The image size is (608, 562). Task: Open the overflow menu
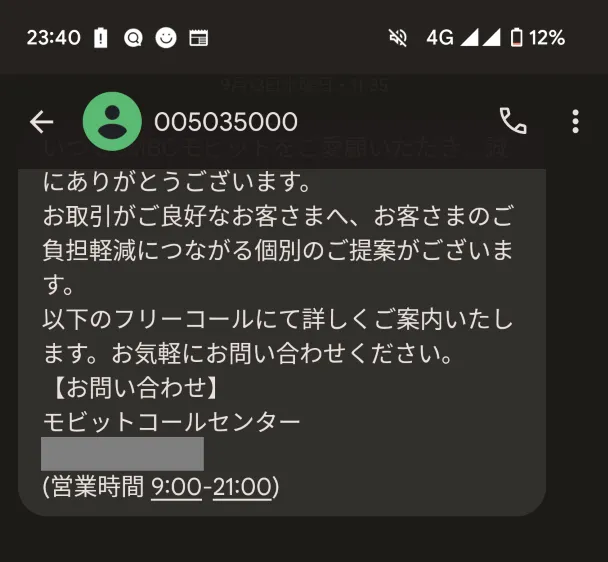[x=575, y=122]
